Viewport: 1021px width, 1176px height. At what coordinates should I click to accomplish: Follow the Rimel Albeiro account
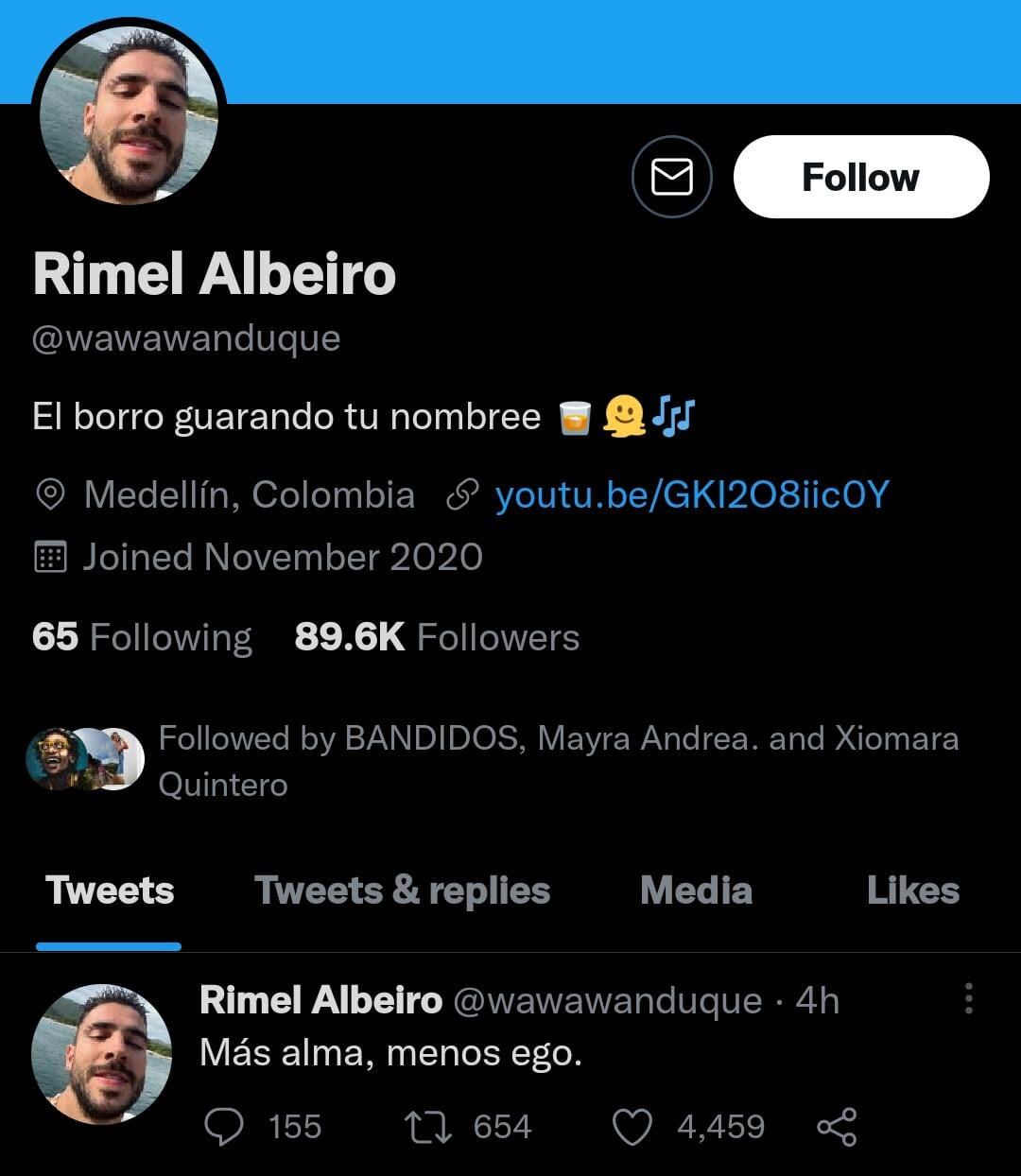pyautogui.click(x=860, y=177)
